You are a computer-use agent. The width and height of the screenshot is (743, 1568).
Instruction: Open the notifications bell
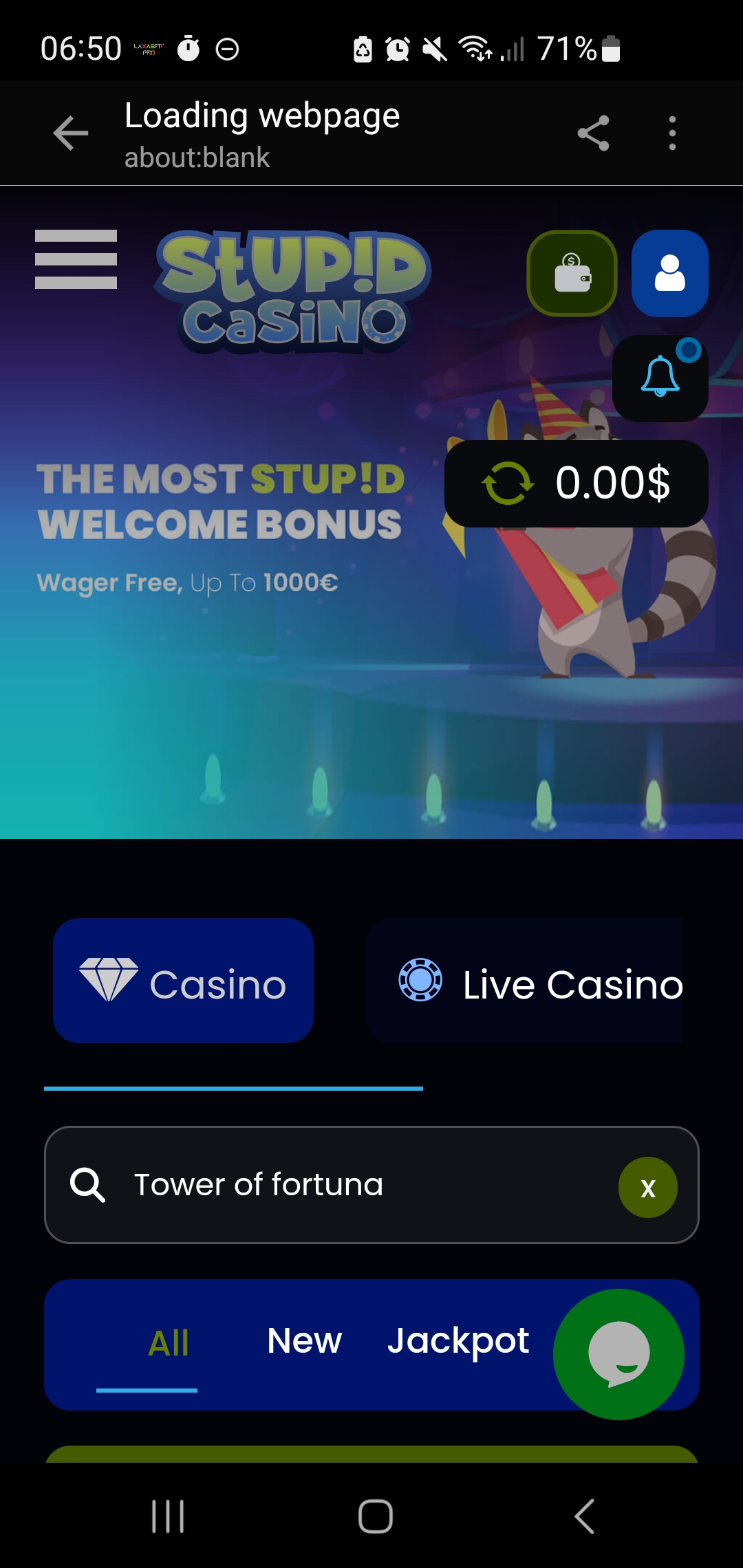660,378
